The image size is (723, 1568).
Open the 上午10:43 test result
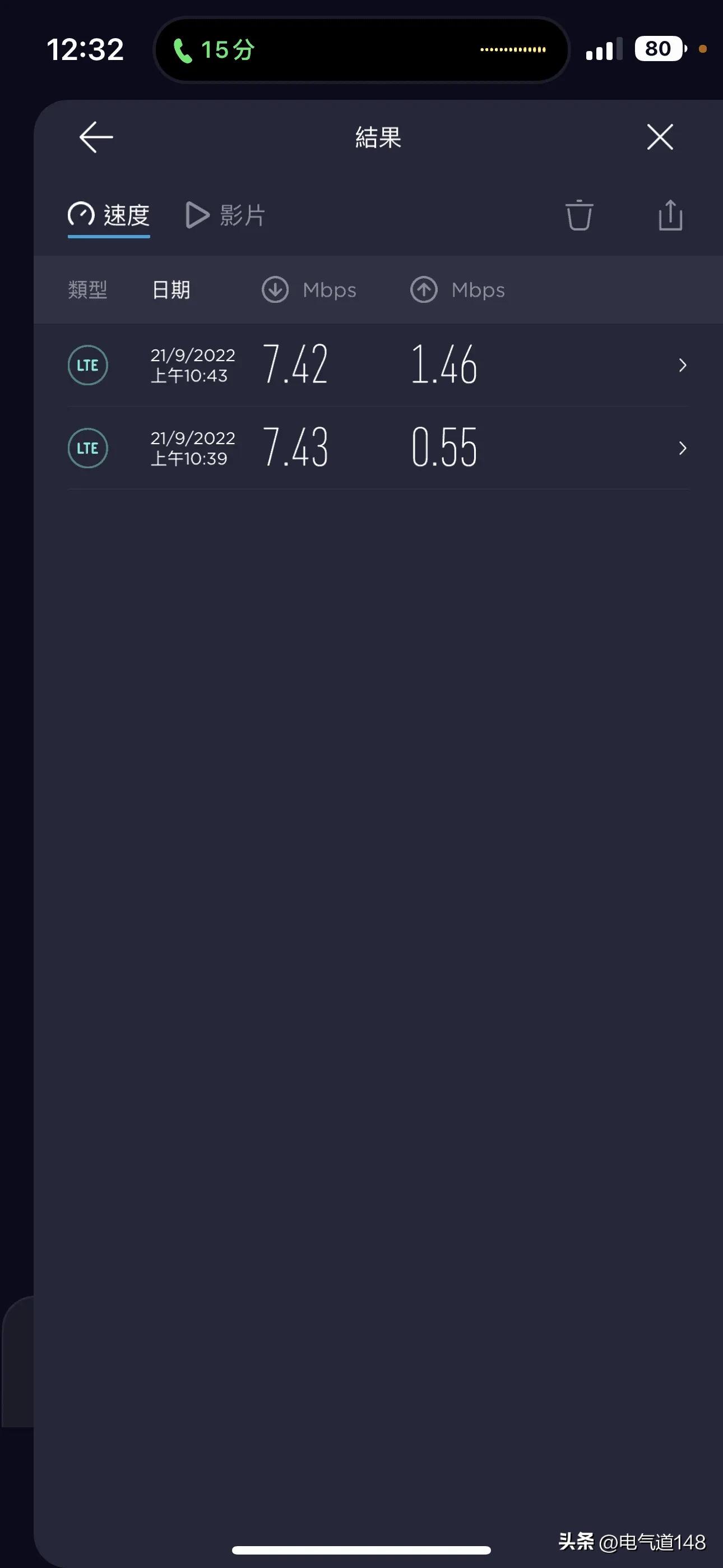[377, 365]
